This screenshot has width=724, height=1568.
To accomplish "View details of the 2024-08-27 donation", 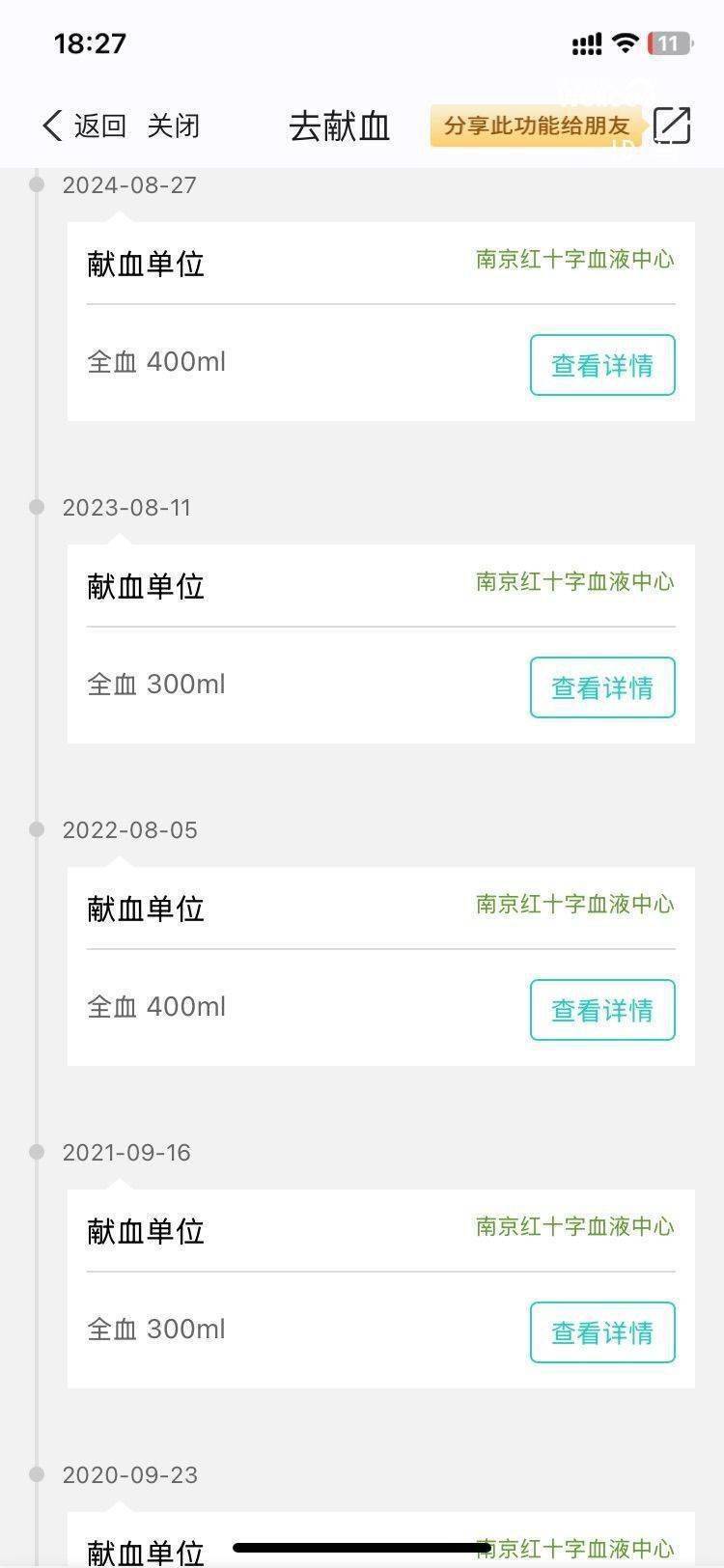I will [602, 365].
